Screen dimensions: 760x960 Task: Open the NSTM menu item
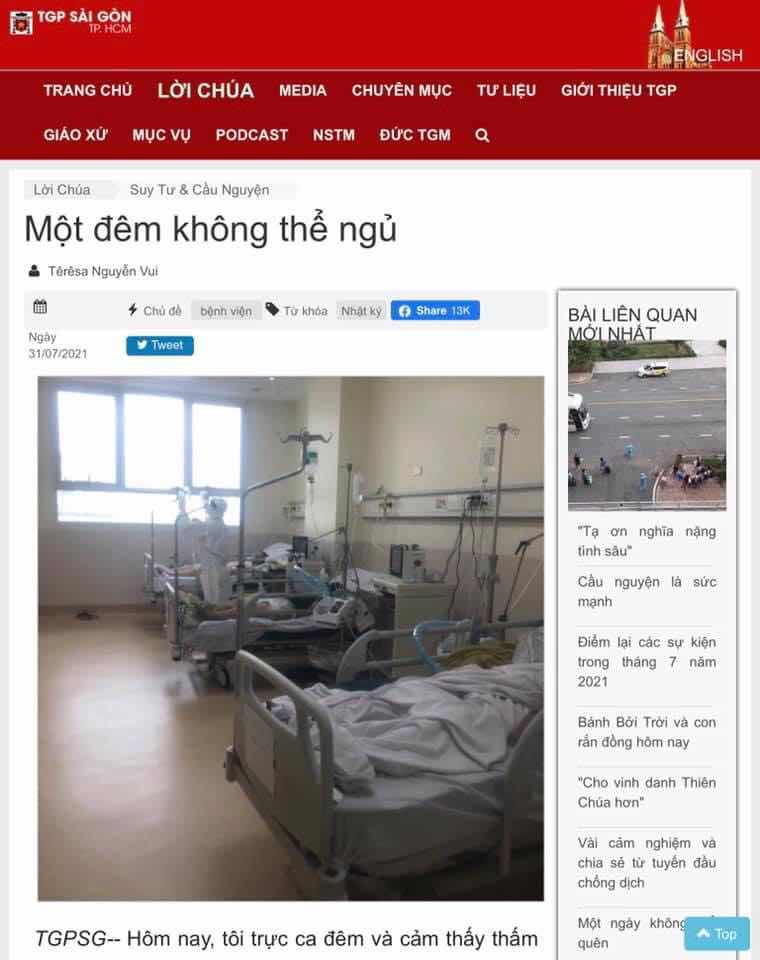click(x=334, y=135)
